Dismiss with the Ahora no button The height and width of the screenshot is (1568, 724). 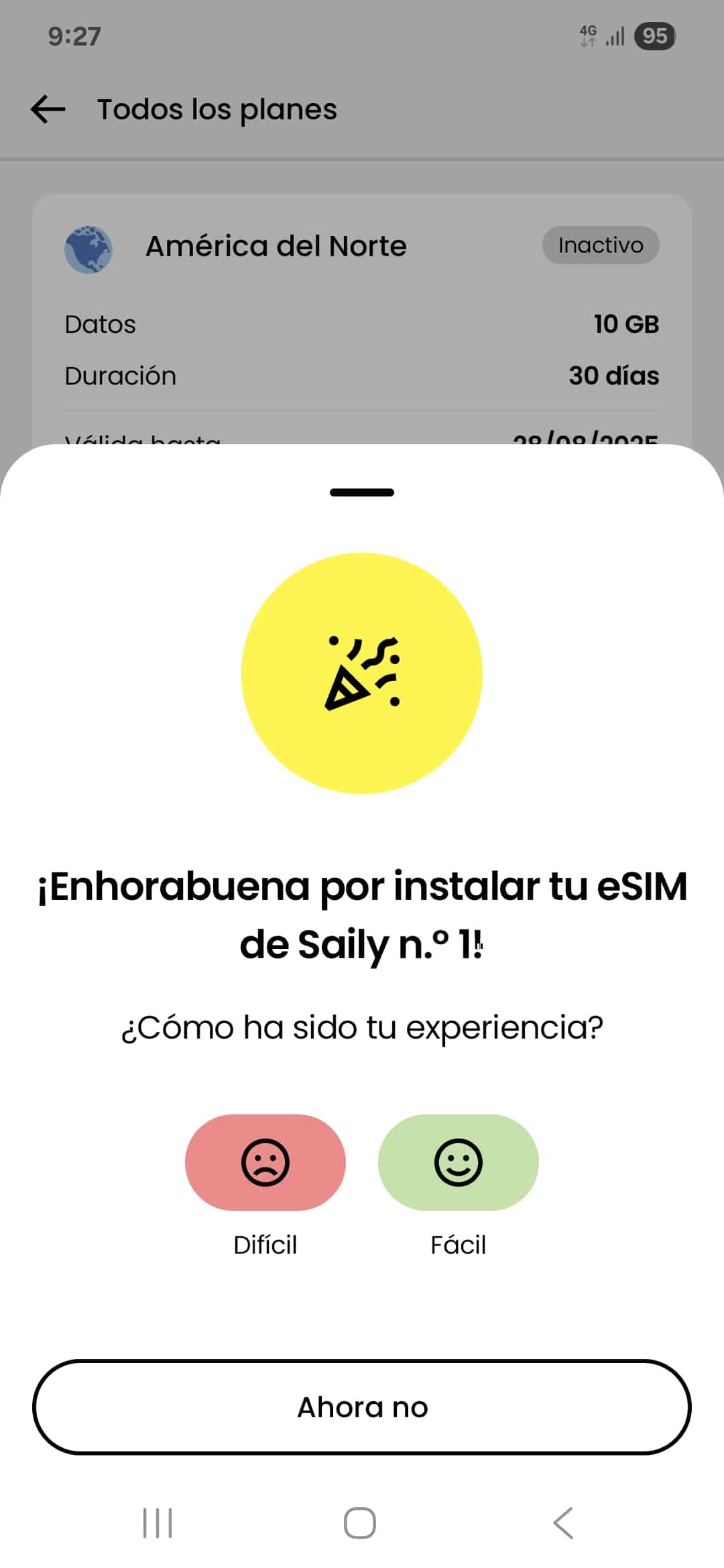(362, 1407)
